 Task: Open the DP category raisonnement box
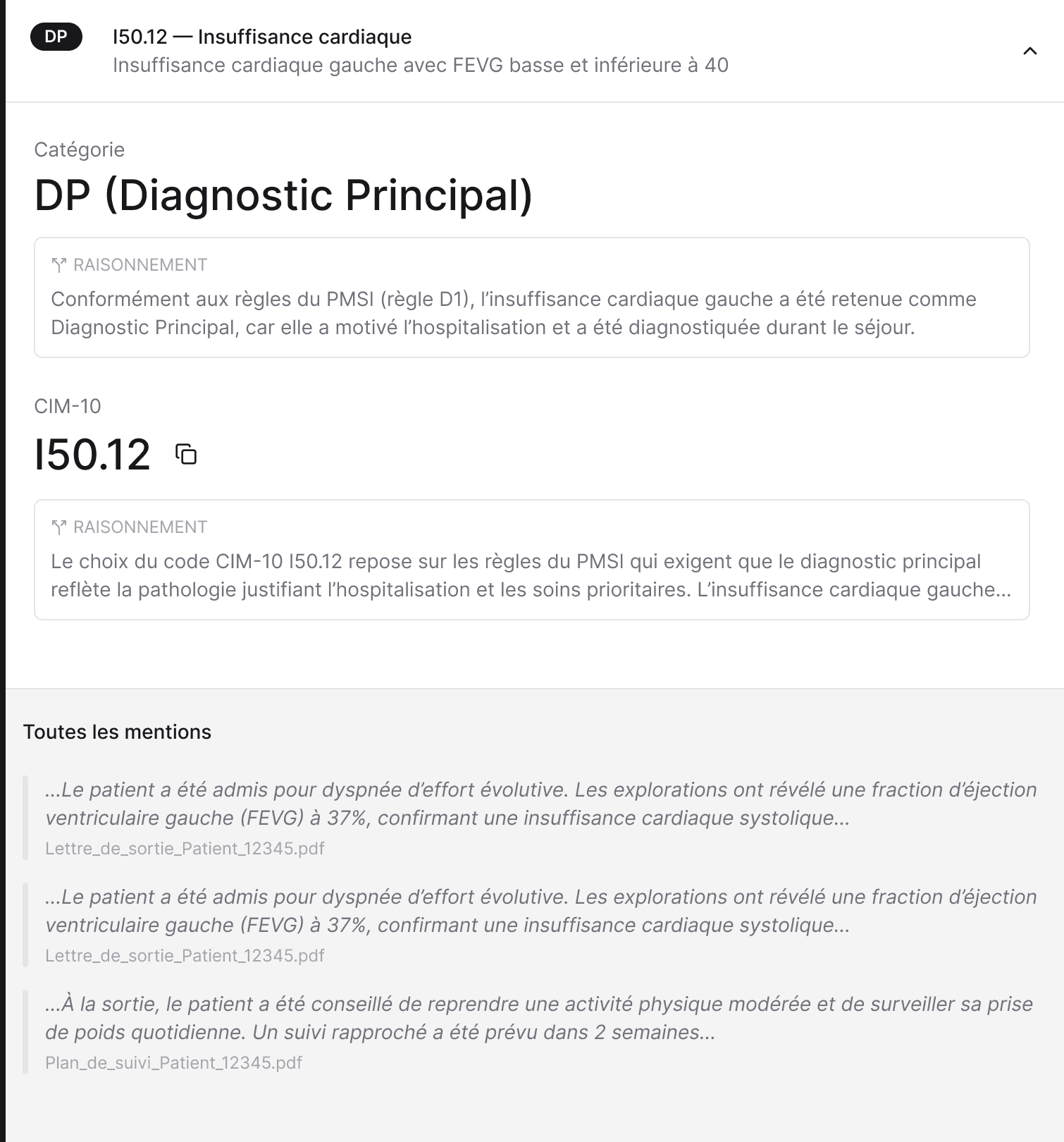[x=532, y=297]
